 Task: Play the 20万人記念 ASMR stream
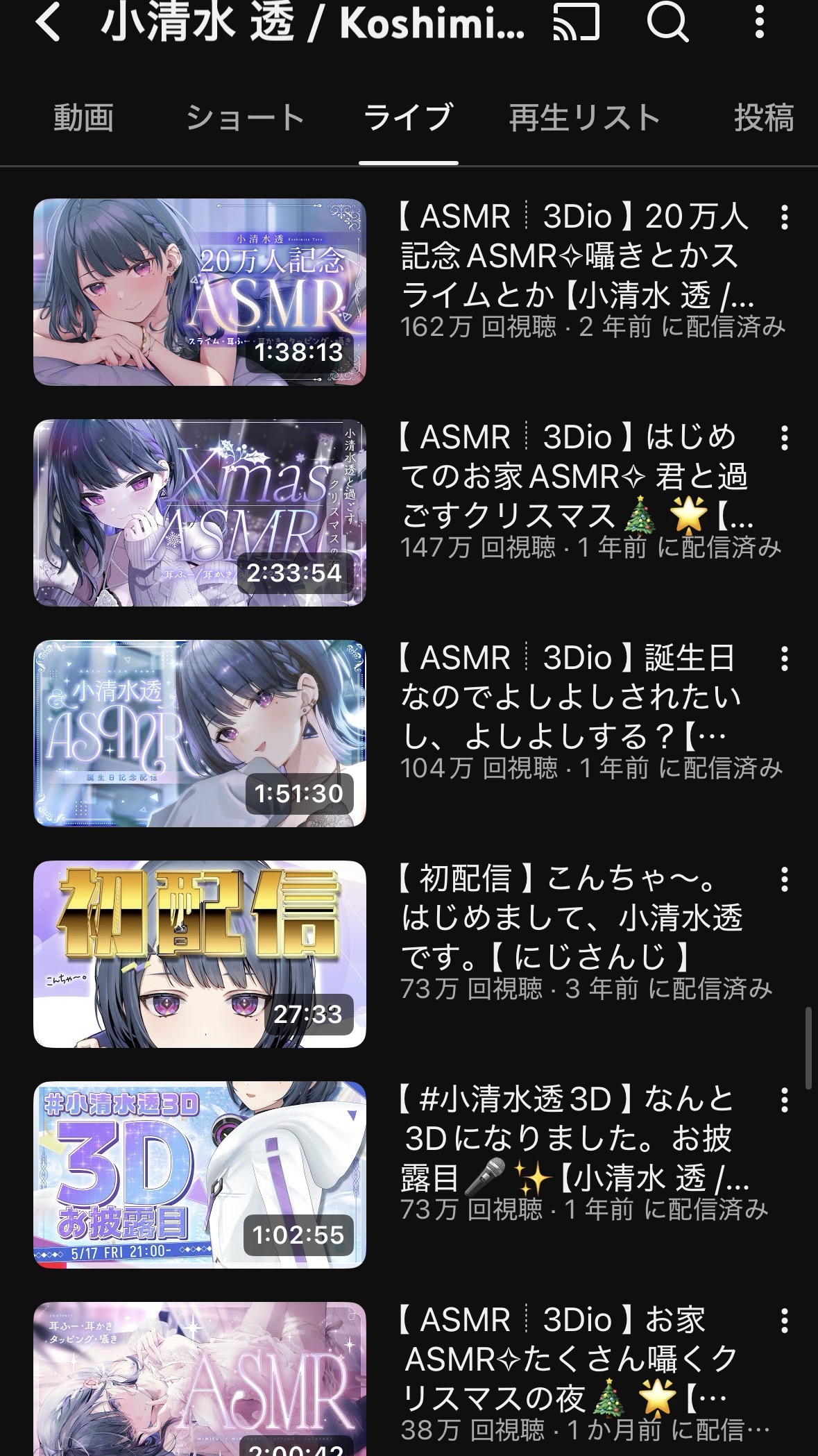[x=199, y=292]
